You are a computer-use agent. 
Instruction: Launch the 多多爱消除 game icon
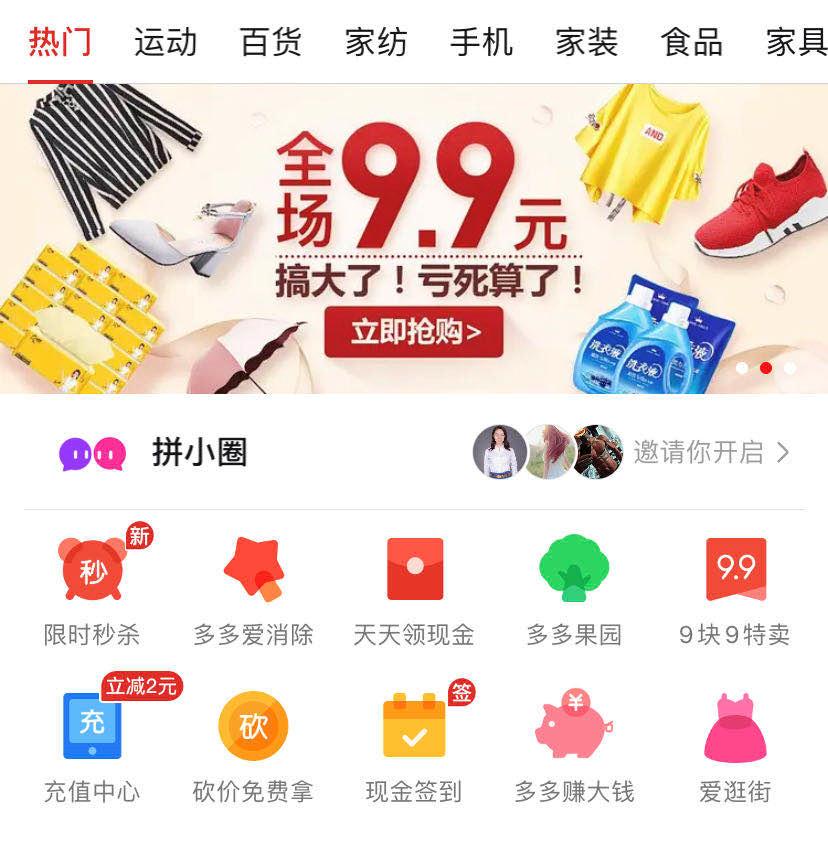(x=253, y=568)
